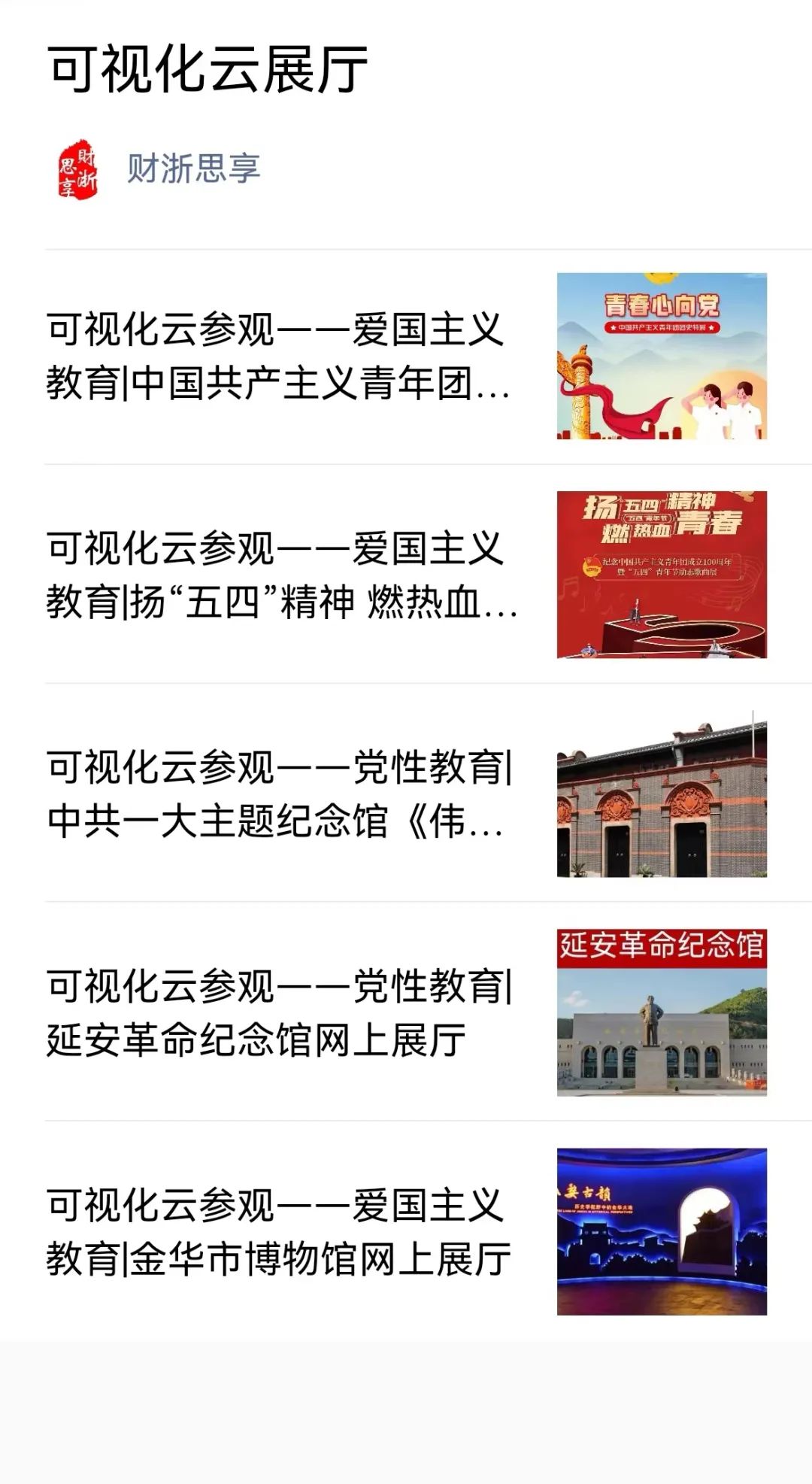
Task: Open the 金华市博物馆网上展厅 article
Action: [278, 1231]
